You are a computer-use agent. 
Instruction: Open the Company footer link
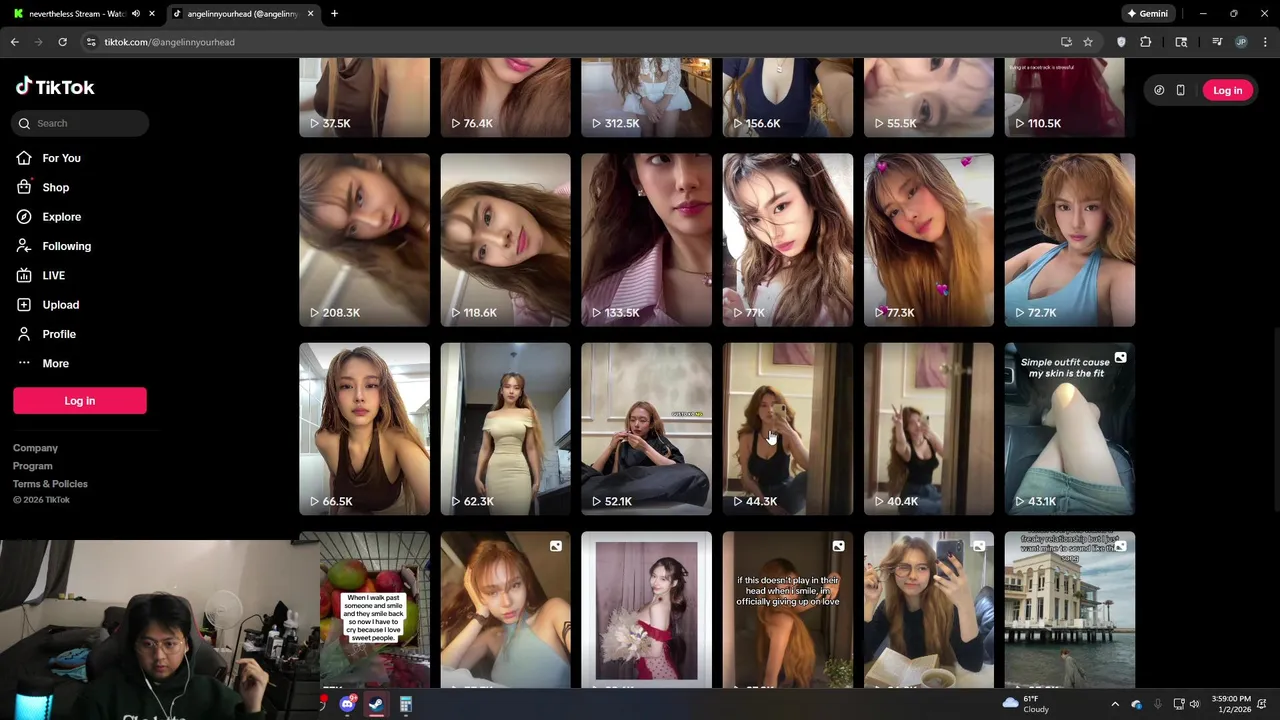click(35, 448)
